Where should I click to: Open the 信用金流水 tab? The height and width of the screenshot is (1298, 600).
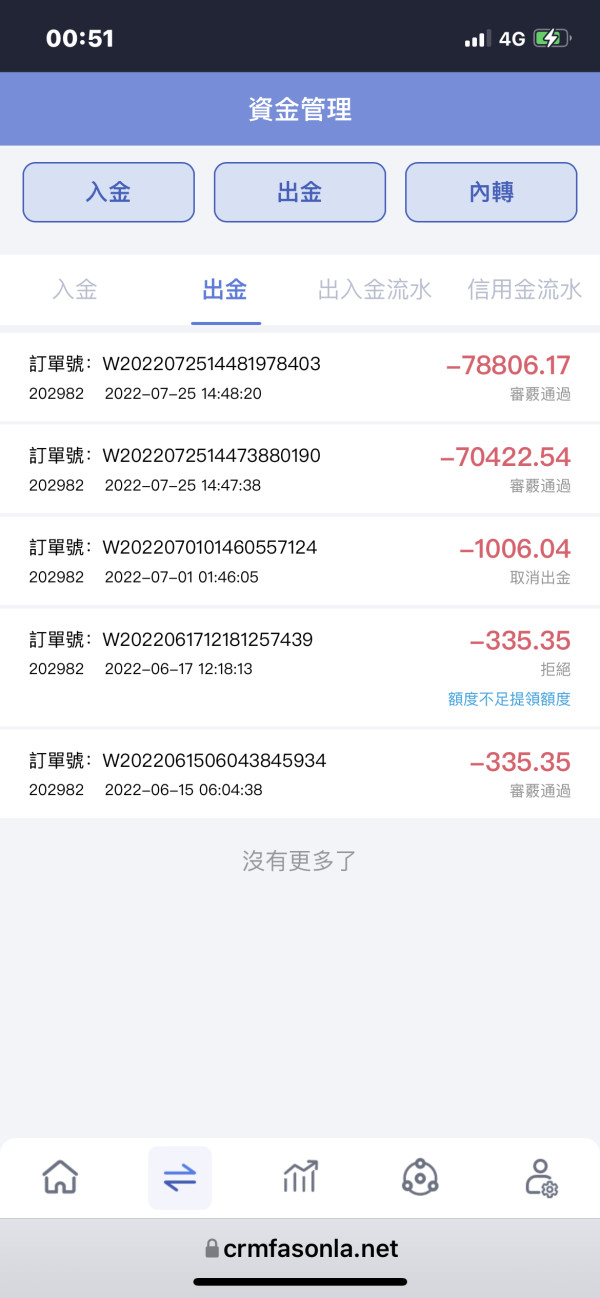[525, 290]
